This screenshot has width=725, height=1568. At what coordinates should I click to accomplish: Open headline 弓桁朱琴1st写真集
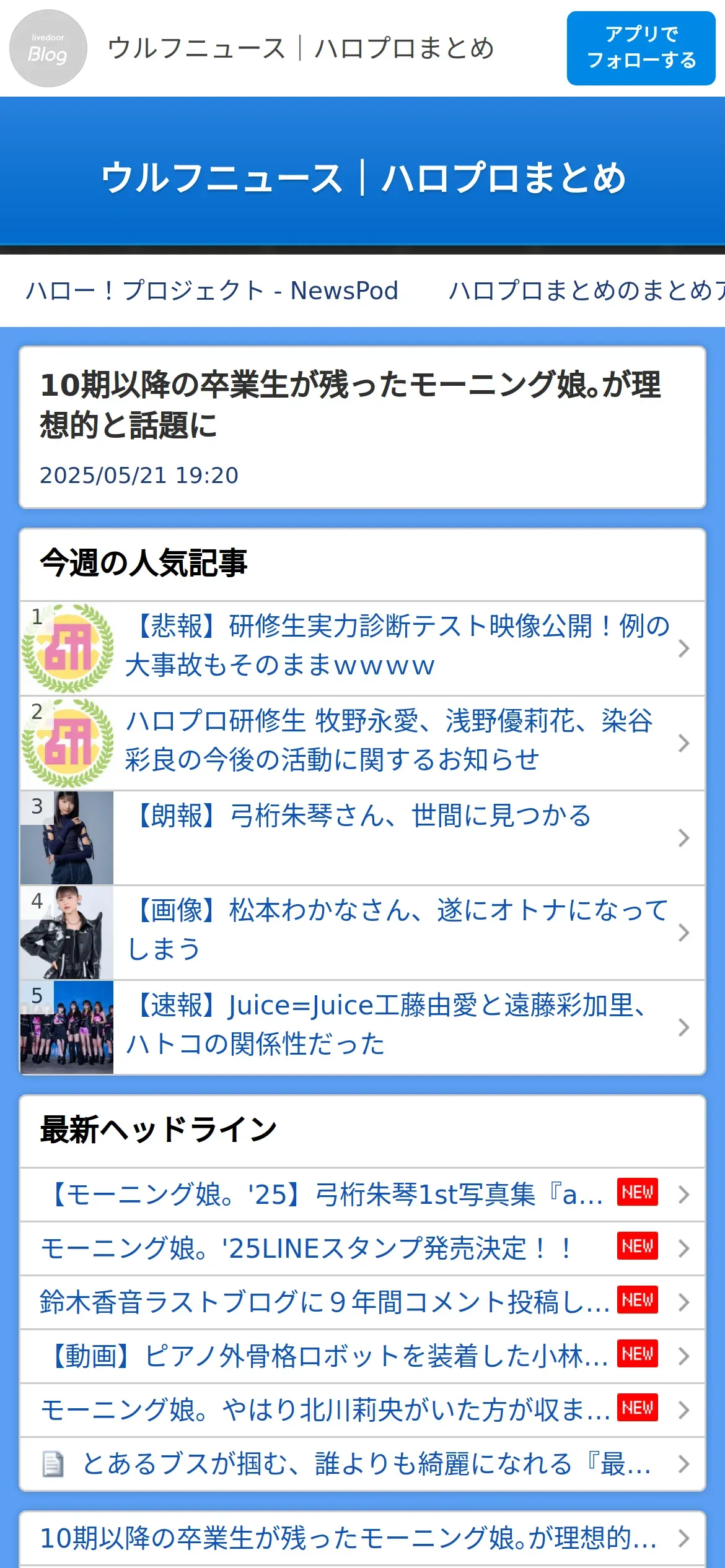coord(322,1195)
